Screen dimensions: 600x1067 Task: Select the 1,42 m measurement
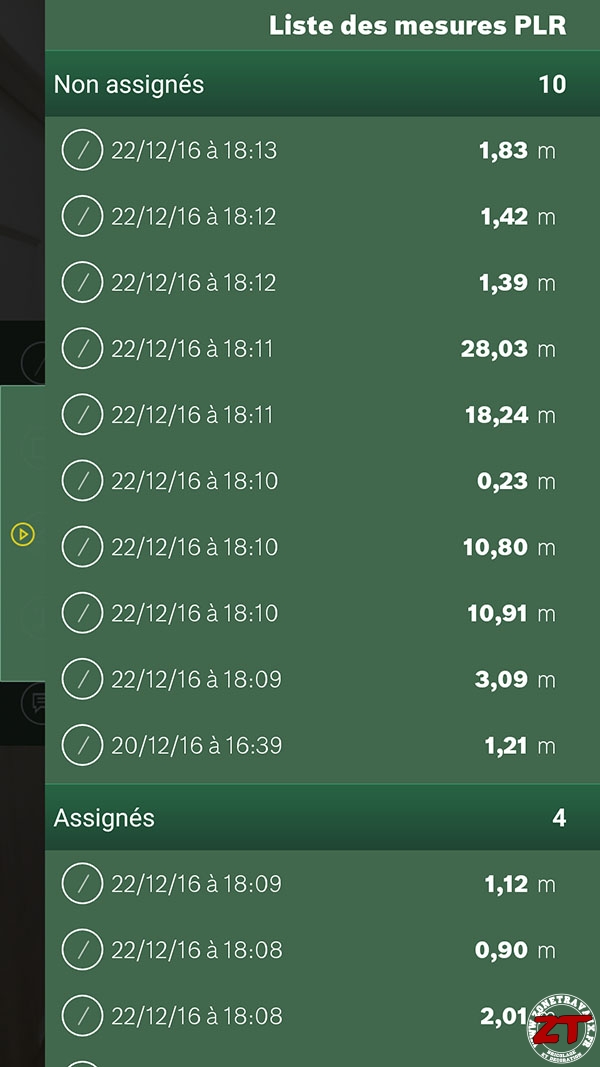[x=322, y=216]
